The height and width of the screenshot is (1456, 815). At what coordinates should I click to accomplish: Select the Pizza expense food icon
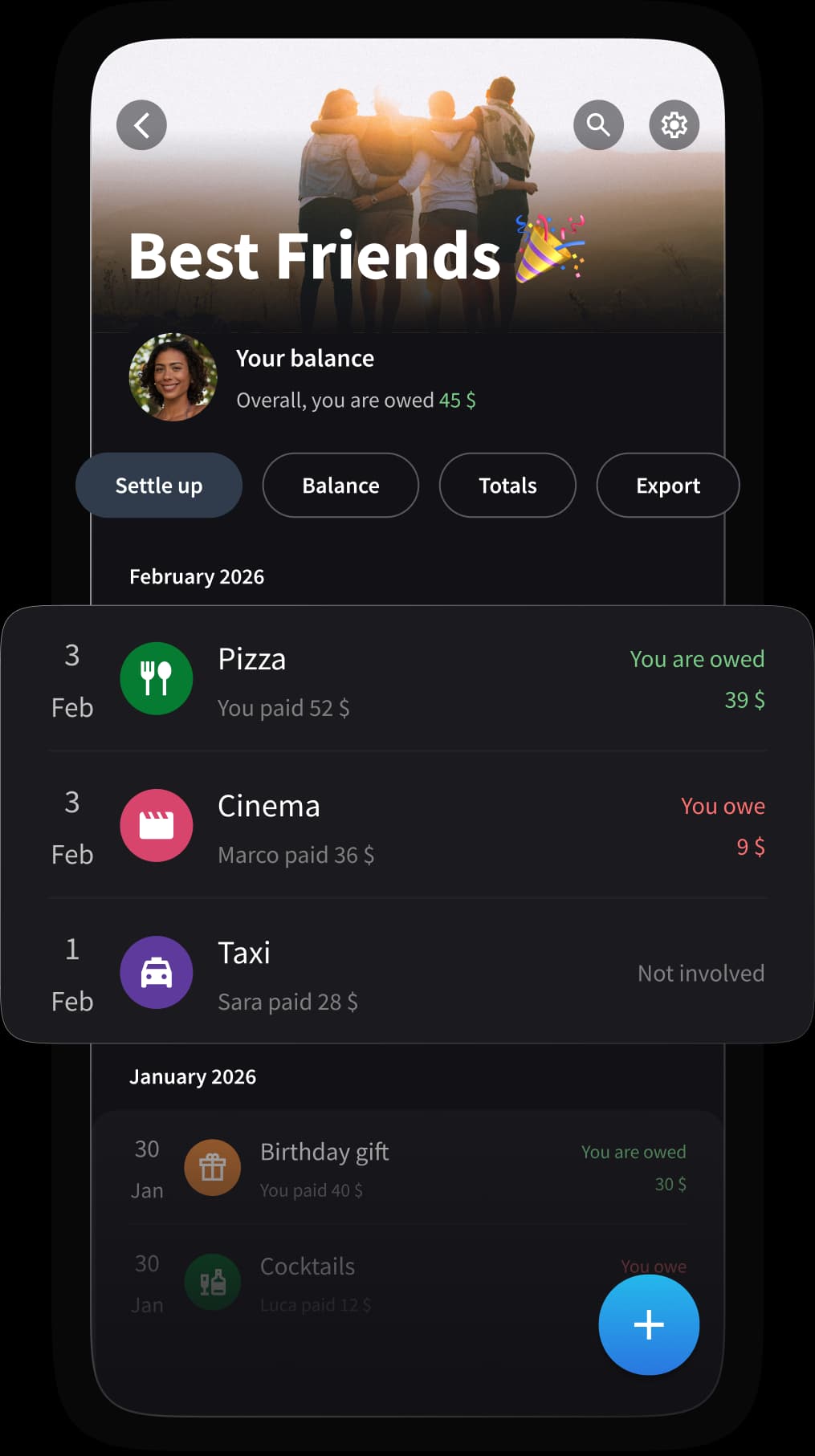pos(156,678)
